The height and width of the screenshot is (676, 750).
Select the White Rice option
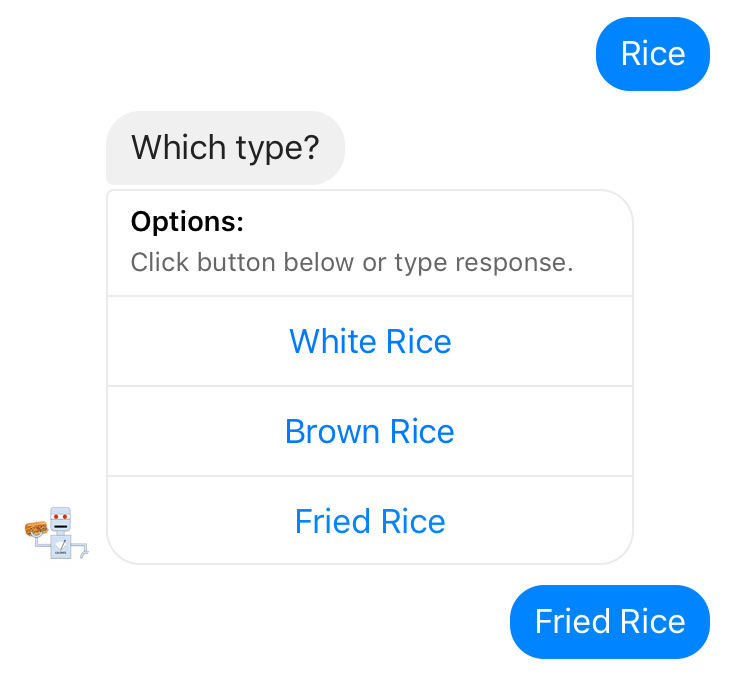pyautogui.click(x=370, y=342)
